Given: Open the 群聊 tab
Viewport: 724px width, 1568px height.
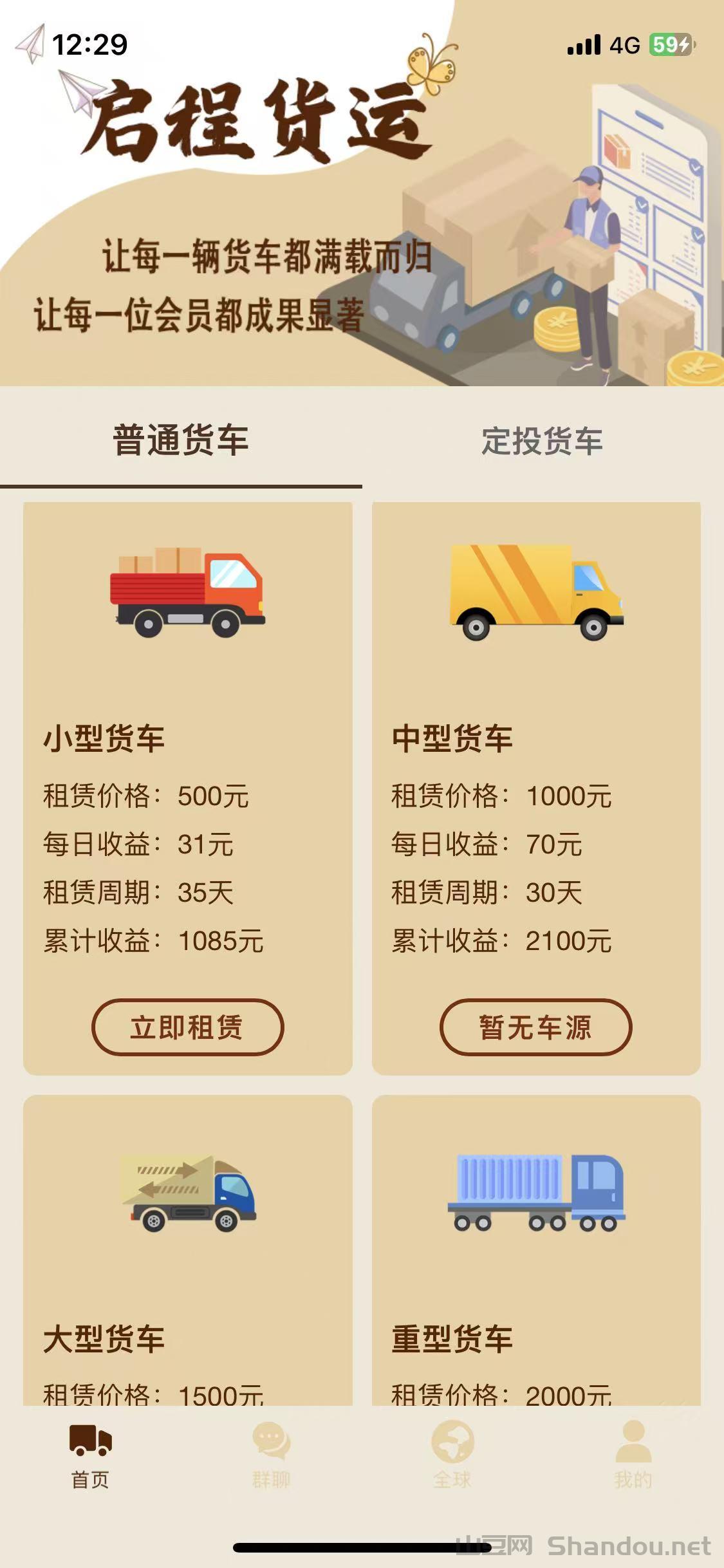Looking at the screenshot, I should [x=271, y=1457].
